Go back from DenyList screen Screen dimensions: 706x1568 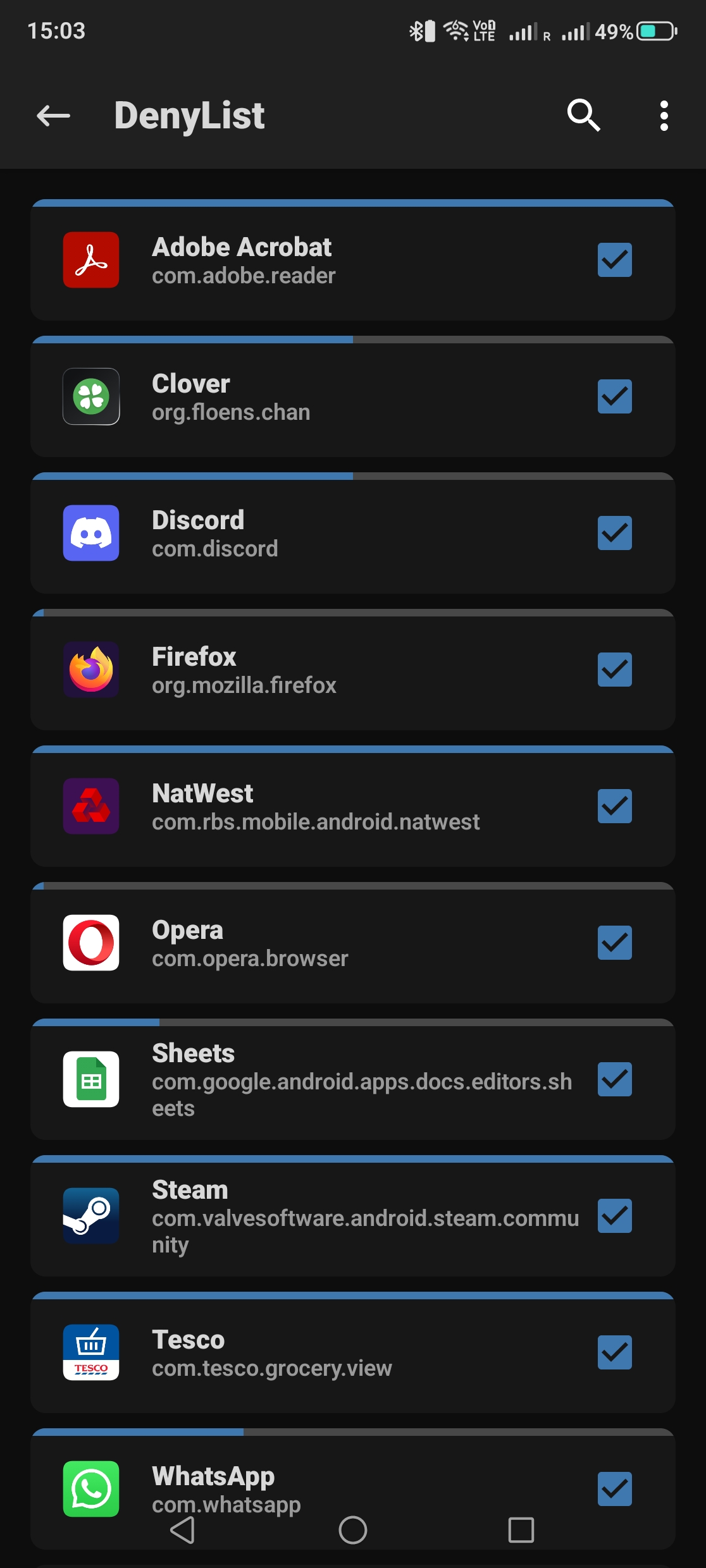click(53, 116)
